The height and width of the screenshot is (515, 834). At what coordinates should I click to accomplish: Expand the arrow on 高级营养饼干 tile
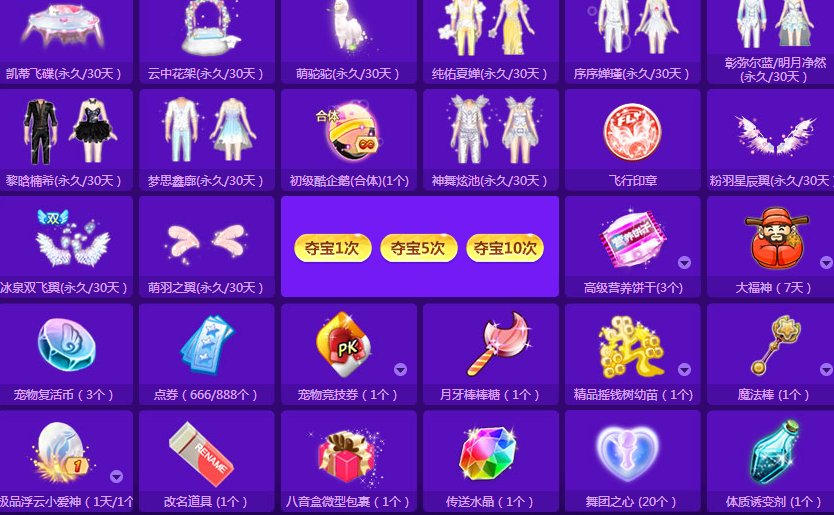tap(685, 263)
